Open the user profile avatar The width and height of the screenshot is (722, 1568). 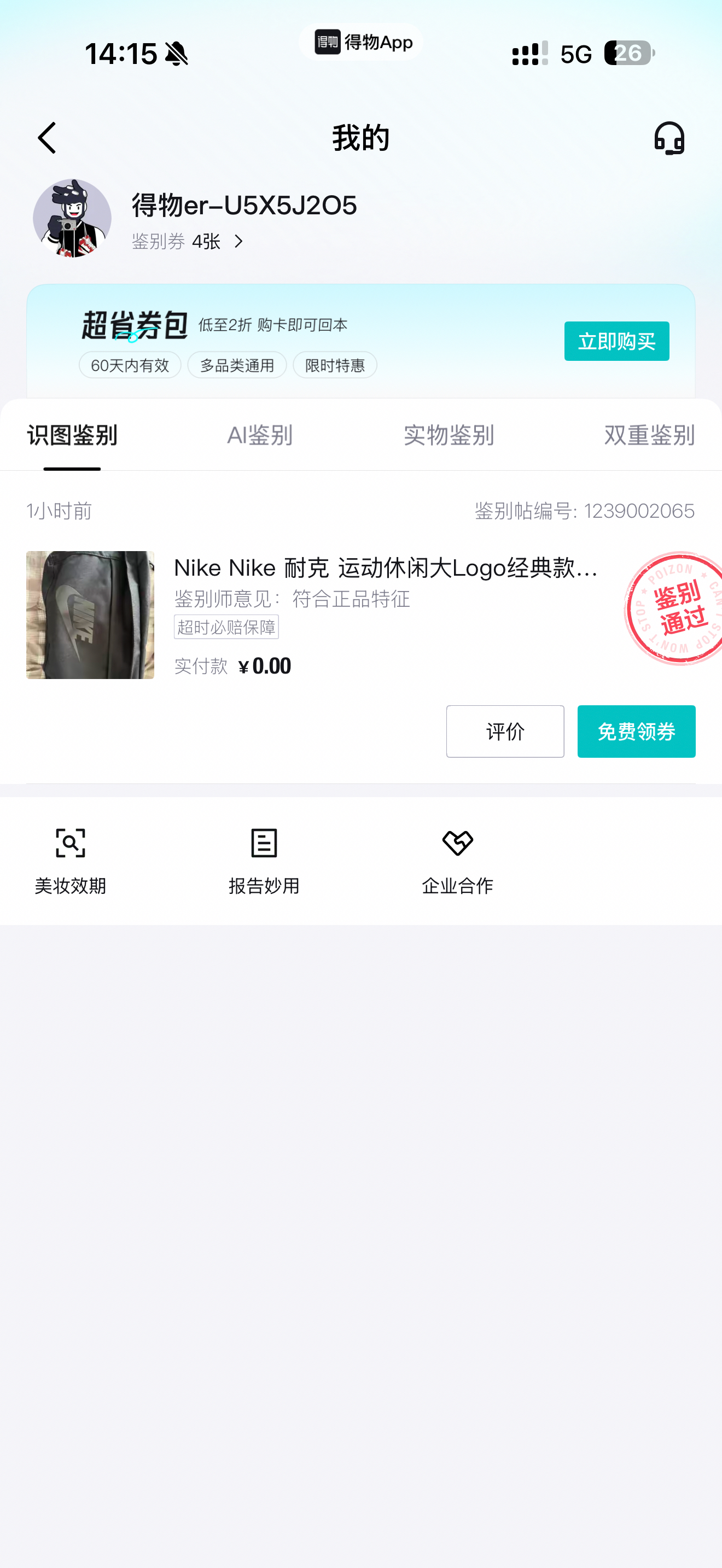72,218
